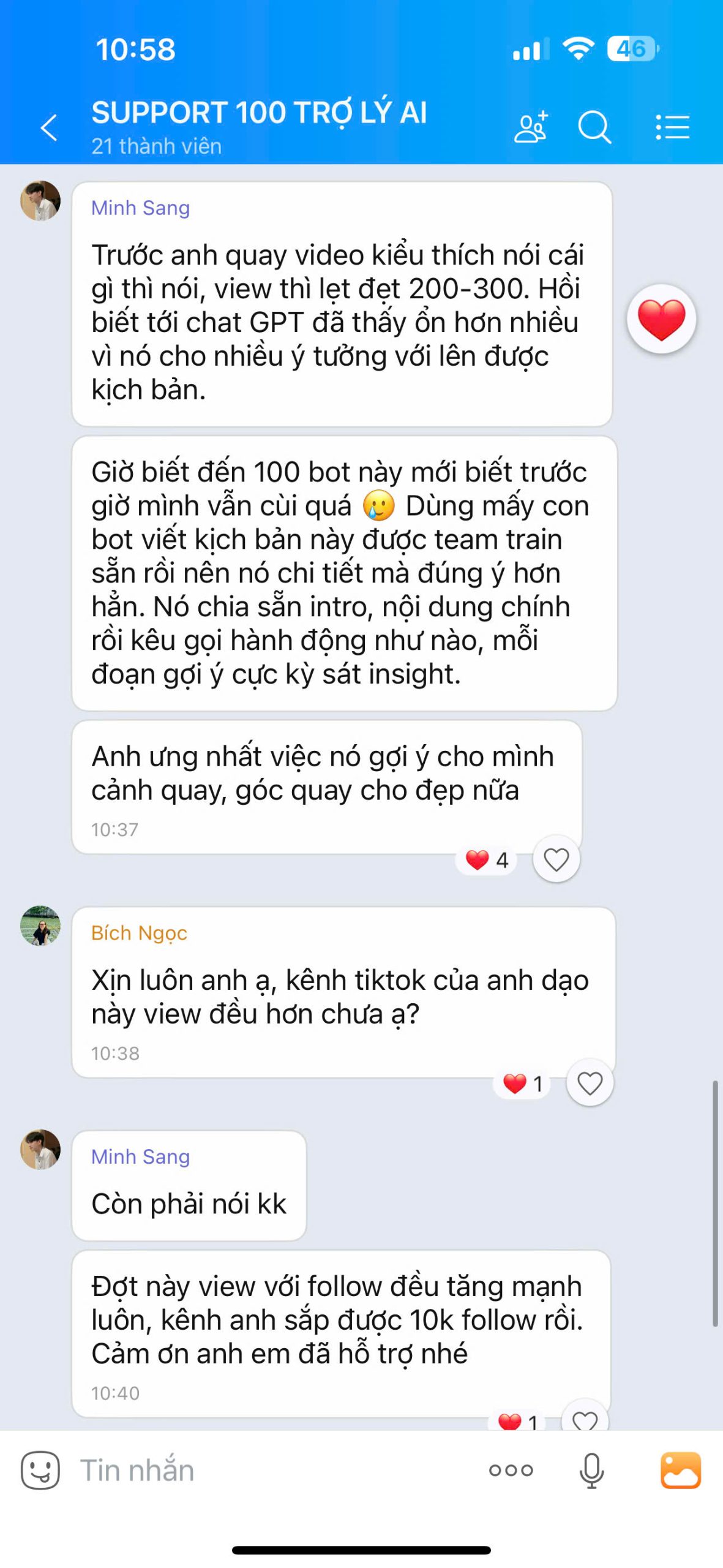View the 4 heart reactions on 10:37 message
The height and width of the screenshot is (1568, 723).
click(487, 860)
